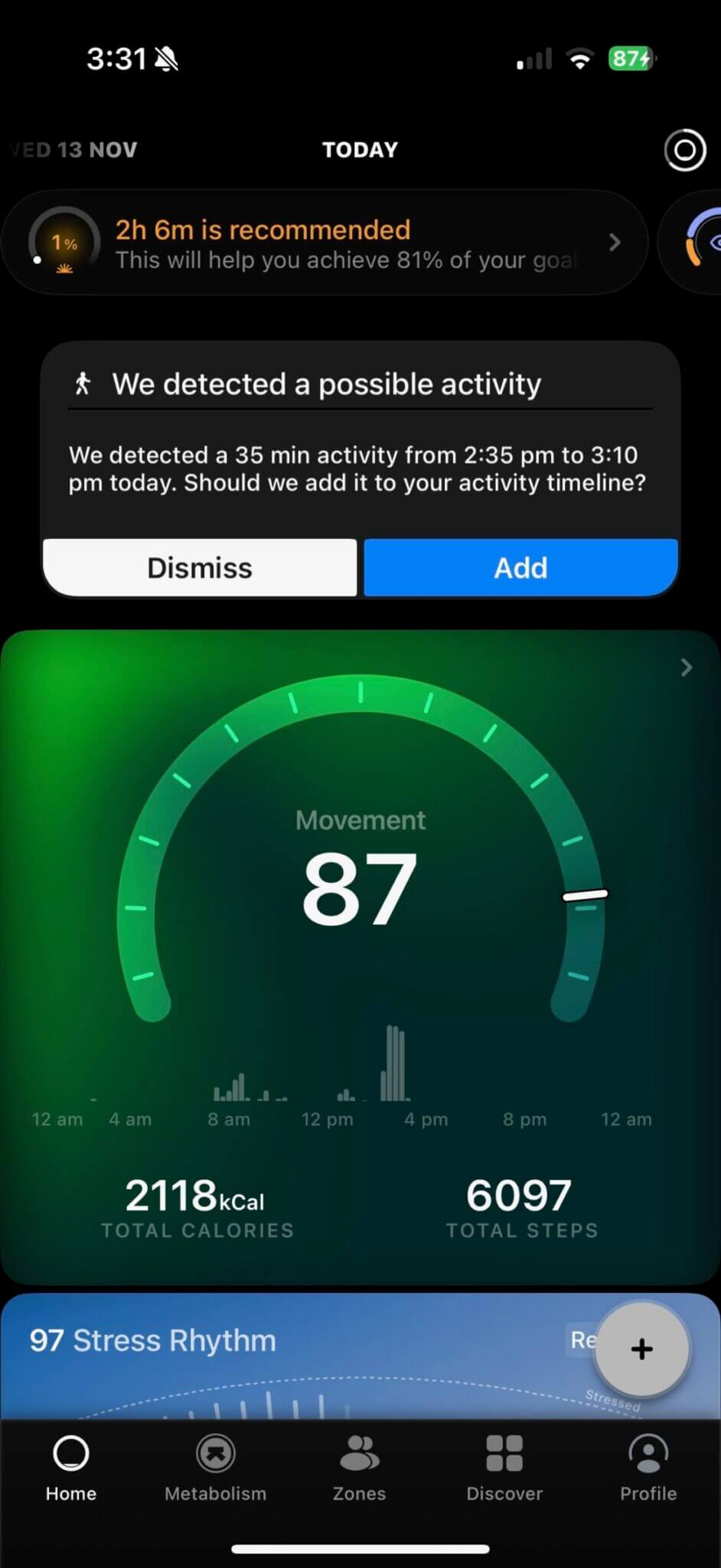Dismiss the detected activity
This screenshot has width=721, height=1568.
pos(199,567)
